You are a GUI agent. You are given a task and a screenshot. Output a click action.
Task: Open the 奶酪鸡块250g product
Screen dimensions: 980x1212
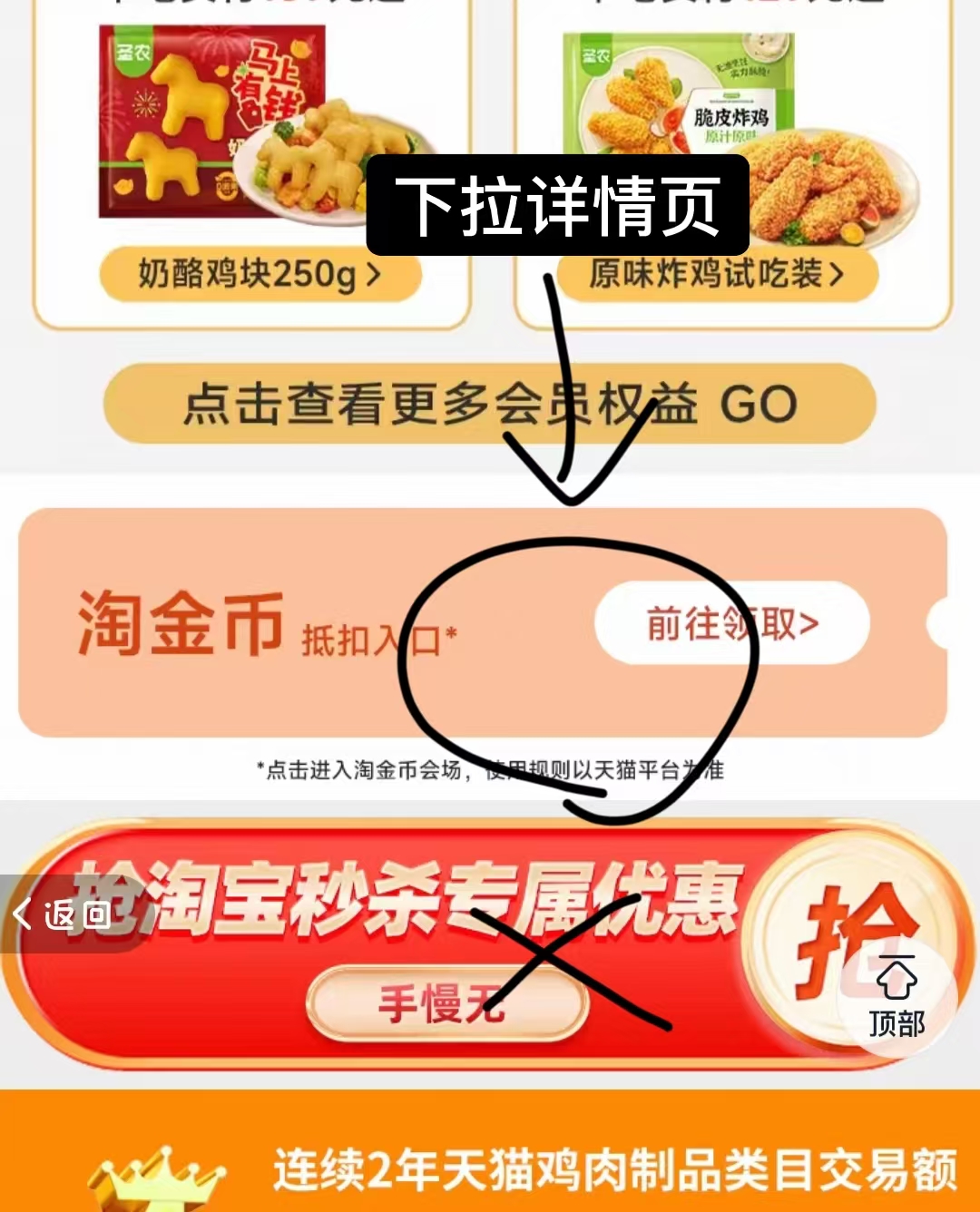pos(260,274)
